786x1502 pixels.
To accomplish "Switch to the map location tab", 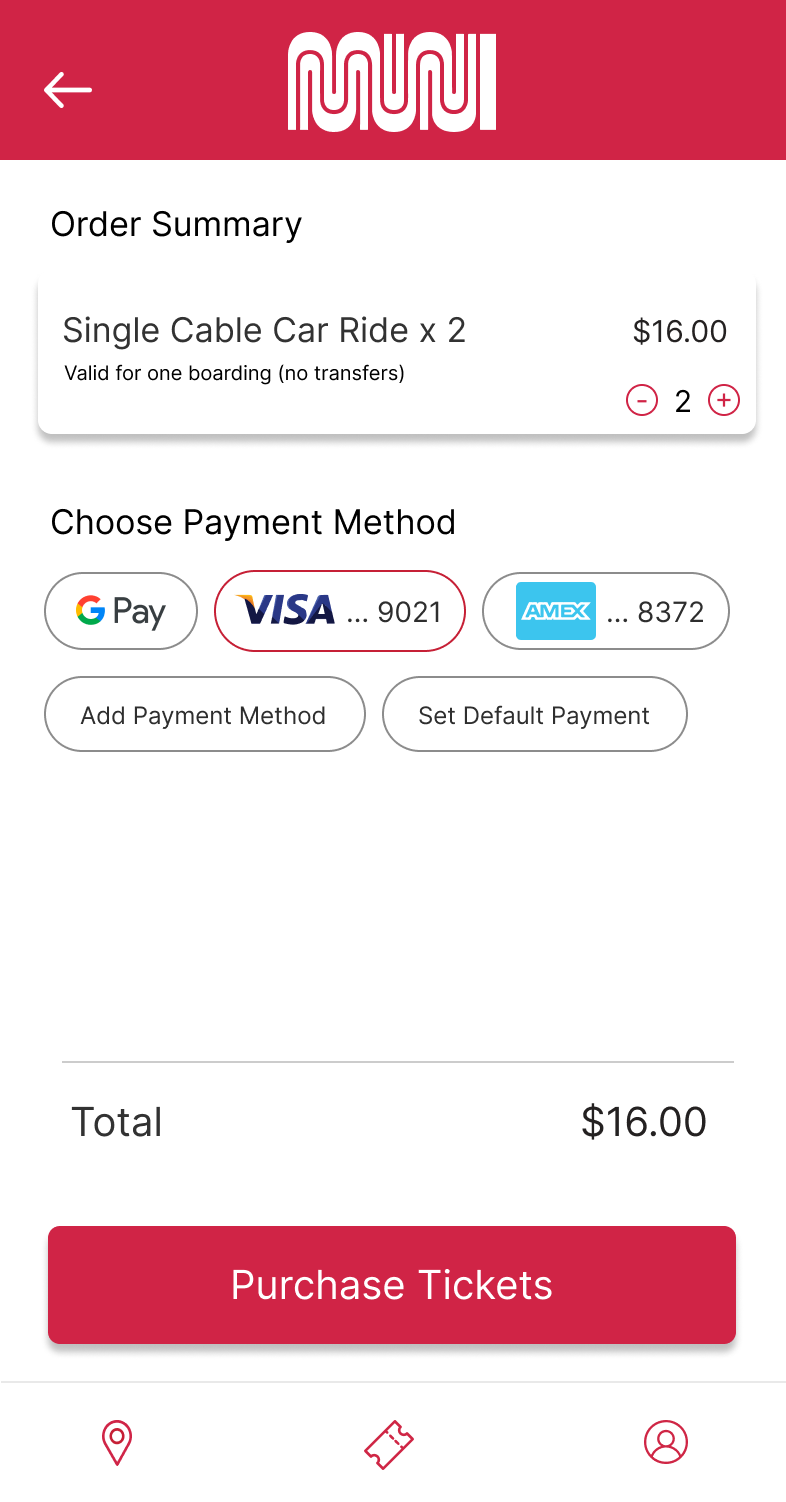I will click(x=118, y=1443).
